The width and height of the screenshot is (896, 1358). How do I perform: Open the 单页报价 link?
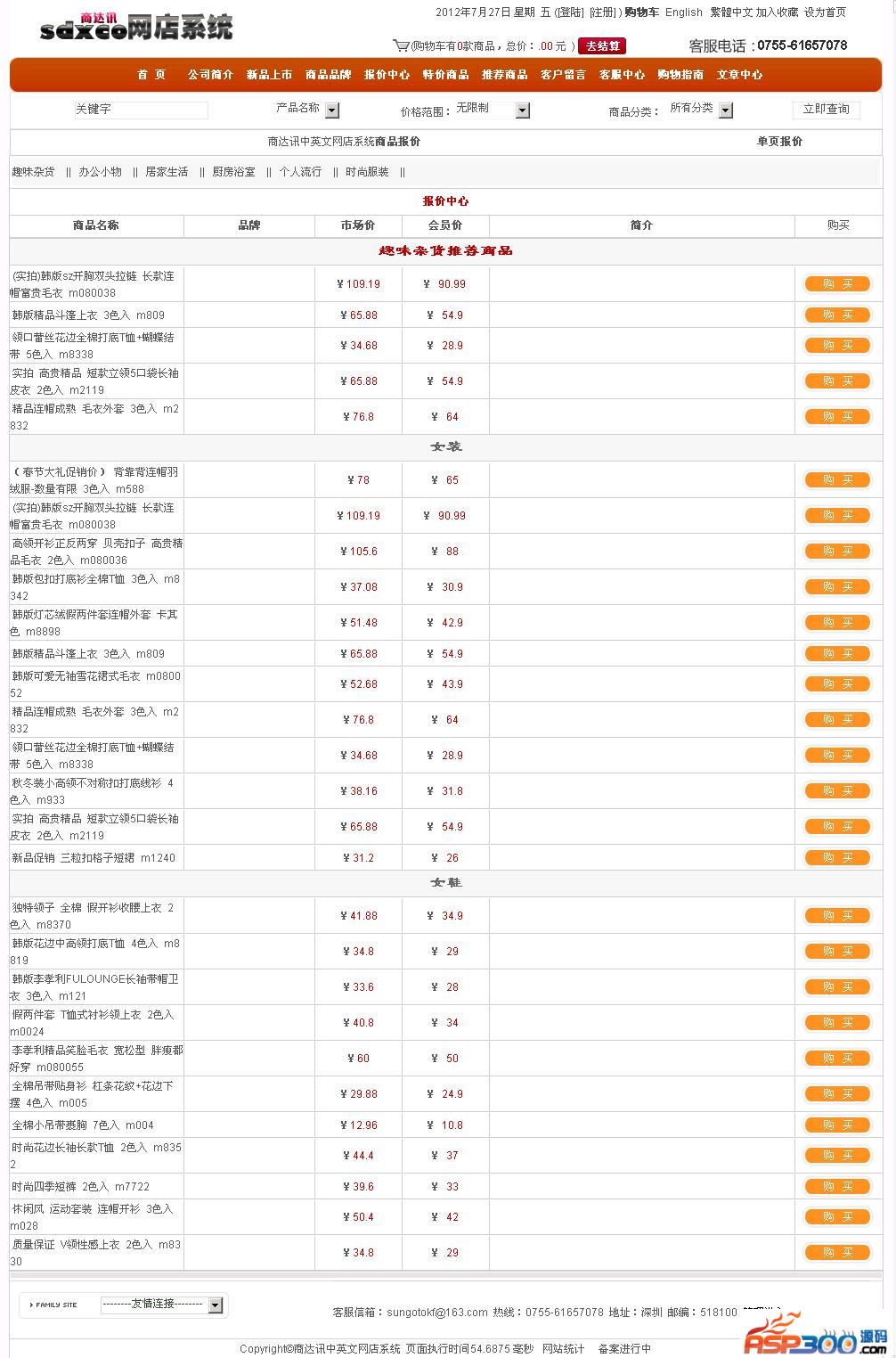(x=779, y=142)
